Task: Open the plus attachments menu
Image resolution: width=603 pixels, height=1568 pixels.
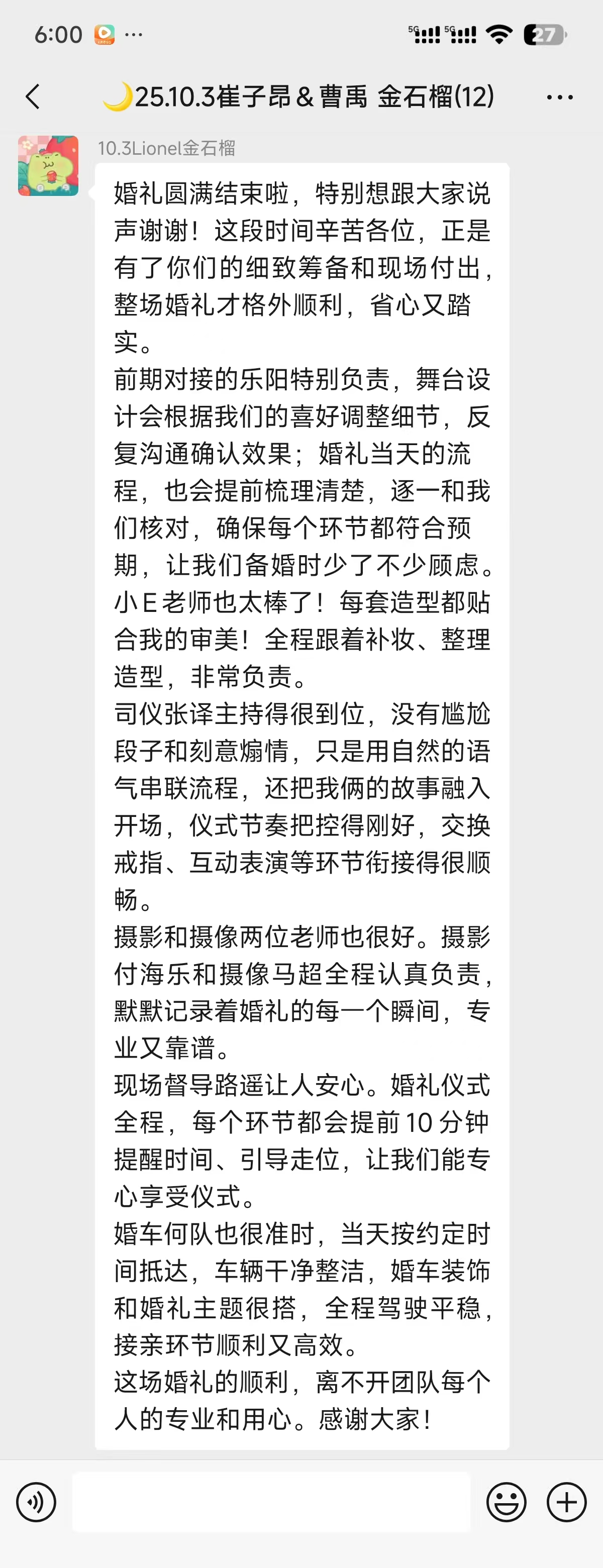Action: [566, 1502]
